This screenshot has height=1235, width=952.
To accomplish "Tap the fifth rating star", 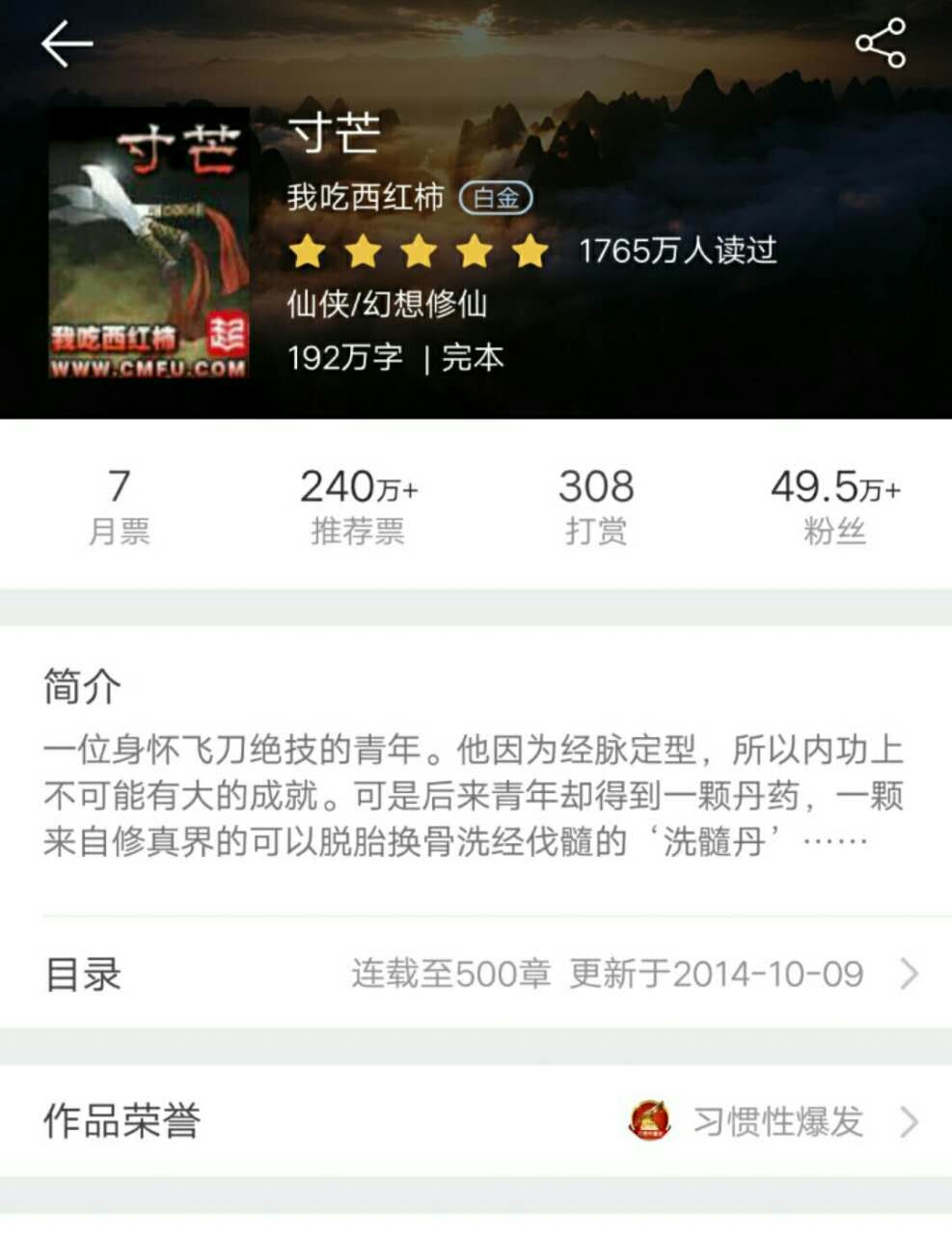I will click(x=529, y=250).
